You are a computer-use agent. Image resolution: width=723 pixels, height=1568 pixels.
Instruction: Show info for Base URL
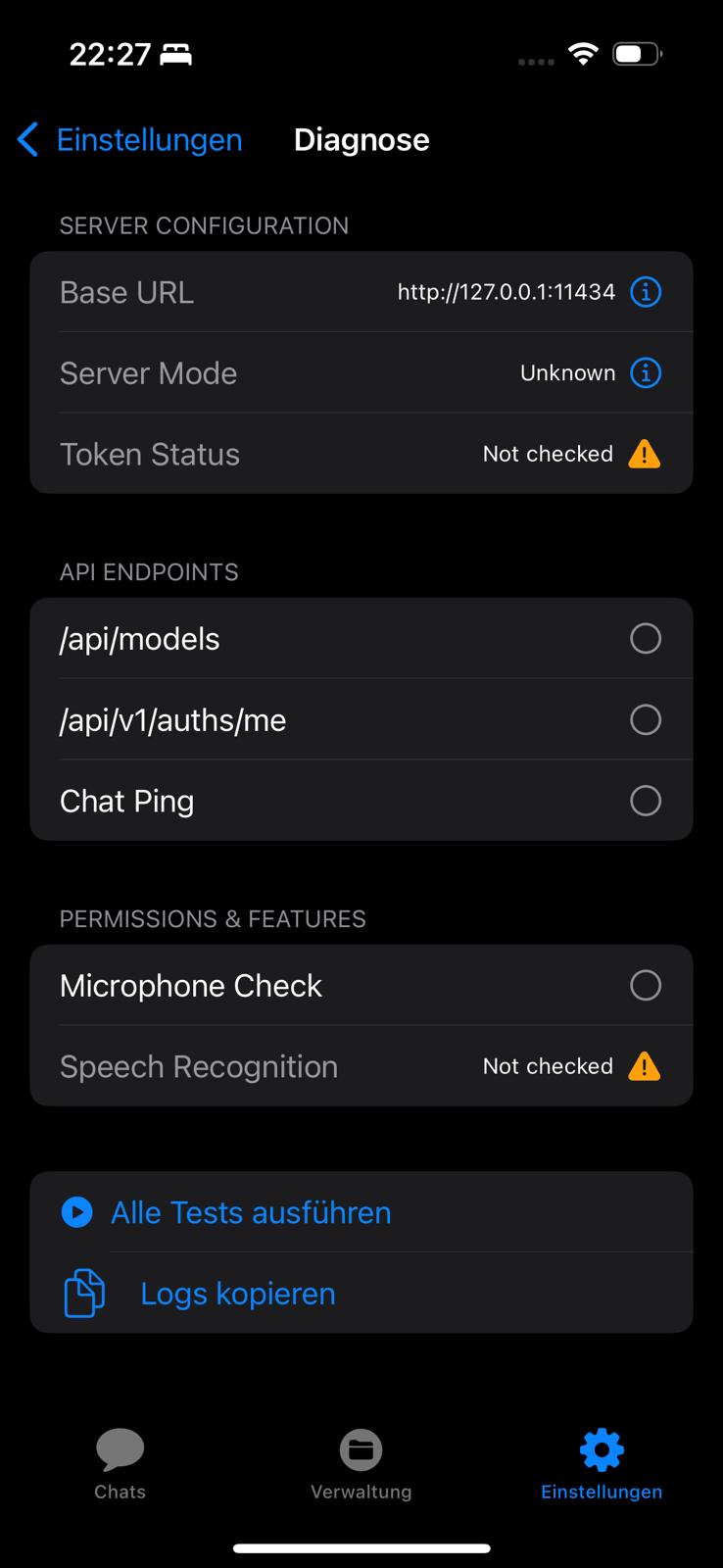click(x=645, y=292)
